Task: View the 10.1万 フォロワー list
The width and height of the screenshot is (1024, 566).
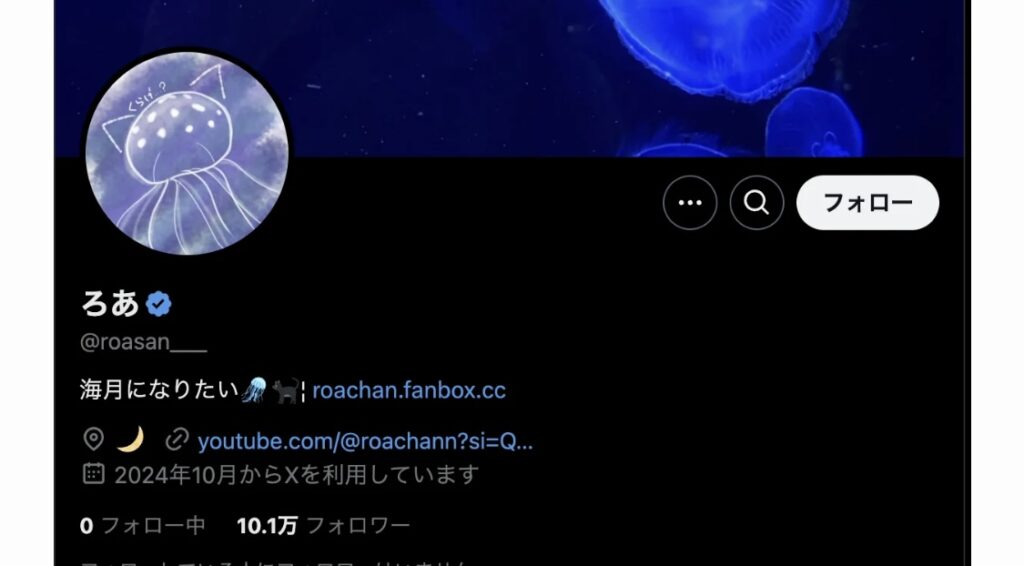Action: (x=323, y=525)
